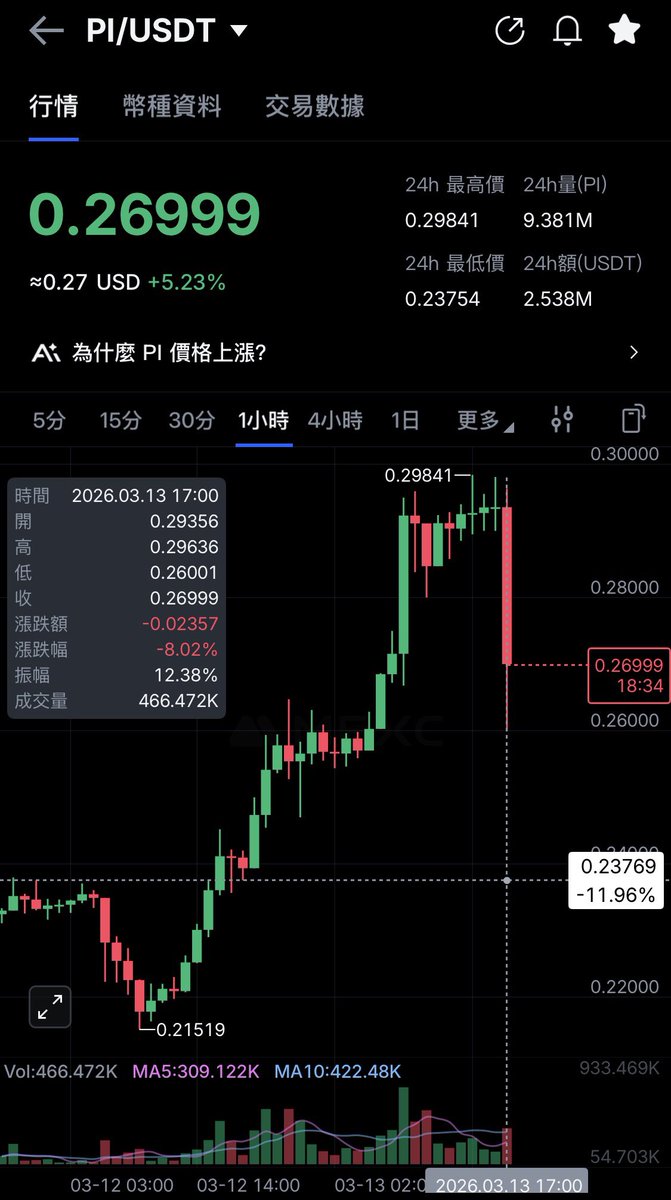Screen dimensions: 671x1200
Task: Select the 15分 timeframe
Action: pos(120,421)
